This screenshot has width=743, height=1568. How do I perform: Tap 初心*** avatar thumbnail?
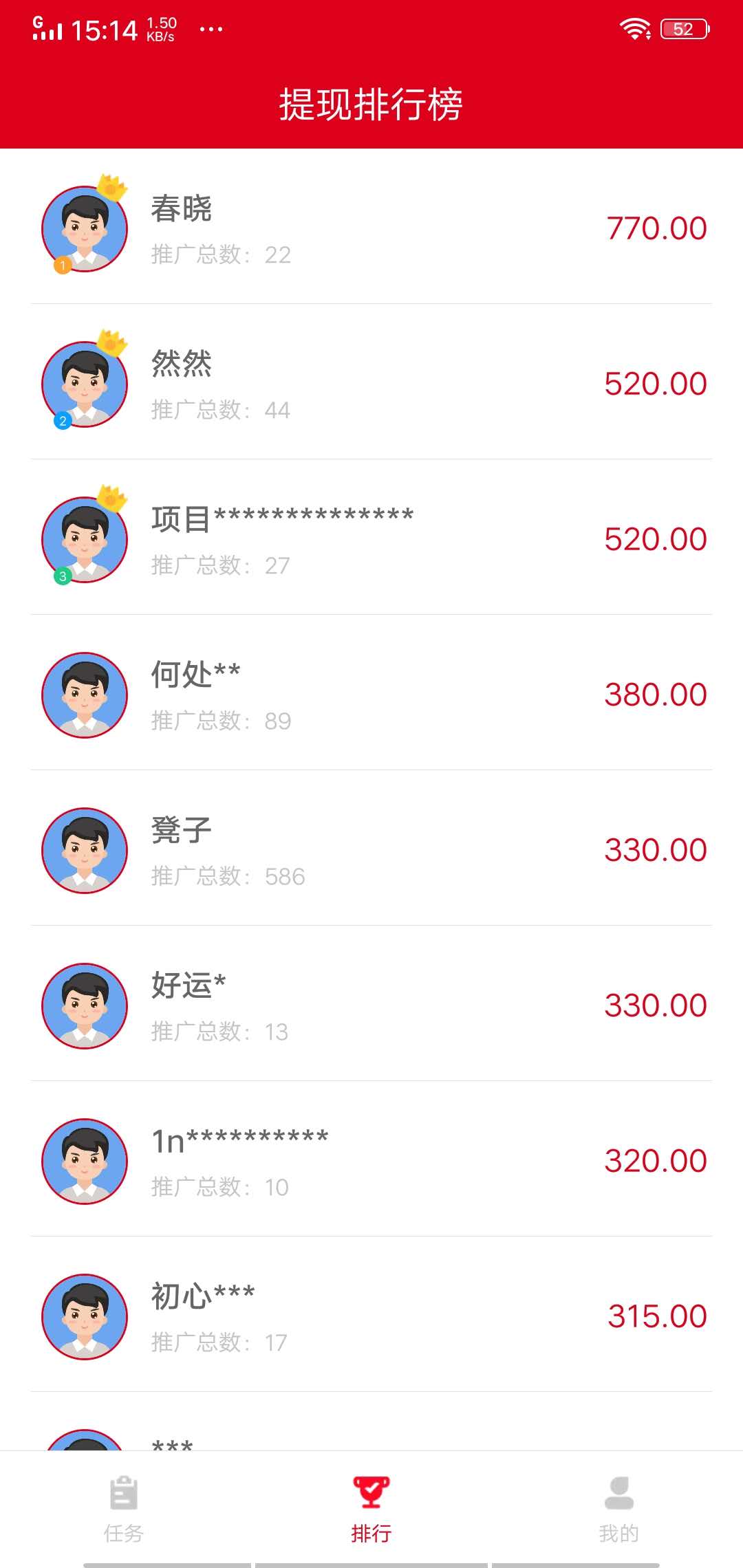coord(84,1317)
